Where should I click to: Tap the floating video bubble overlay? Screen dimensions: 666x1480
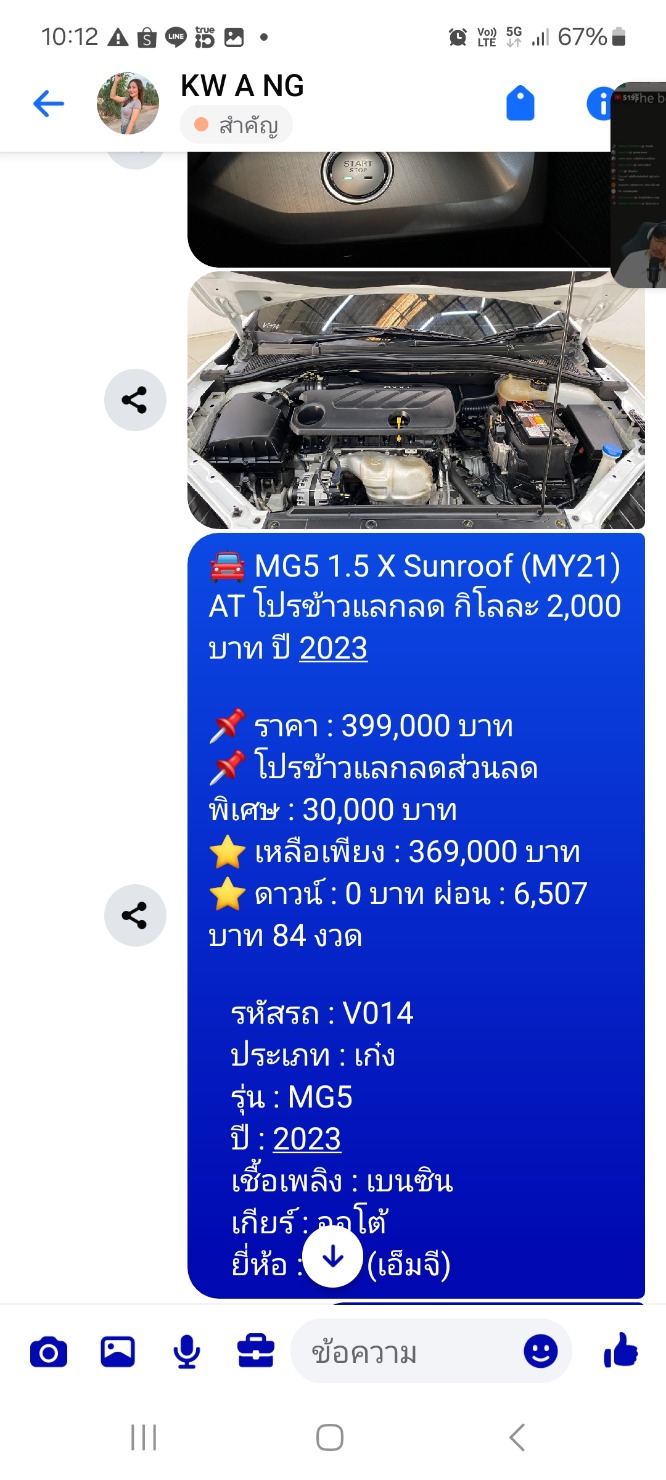(640, 185)
